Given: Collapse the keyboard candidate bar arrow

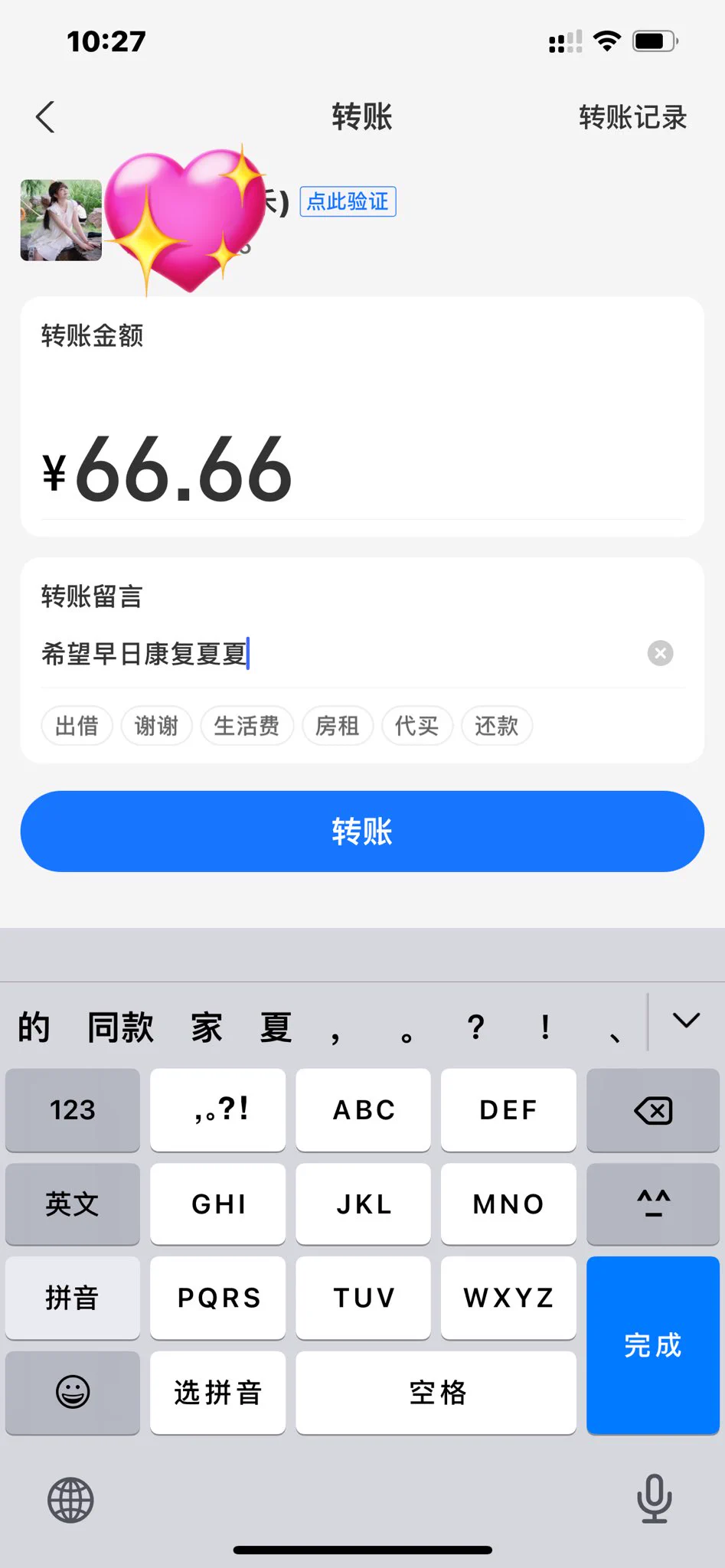Looking at the screenshot, I should point(686,1021).
